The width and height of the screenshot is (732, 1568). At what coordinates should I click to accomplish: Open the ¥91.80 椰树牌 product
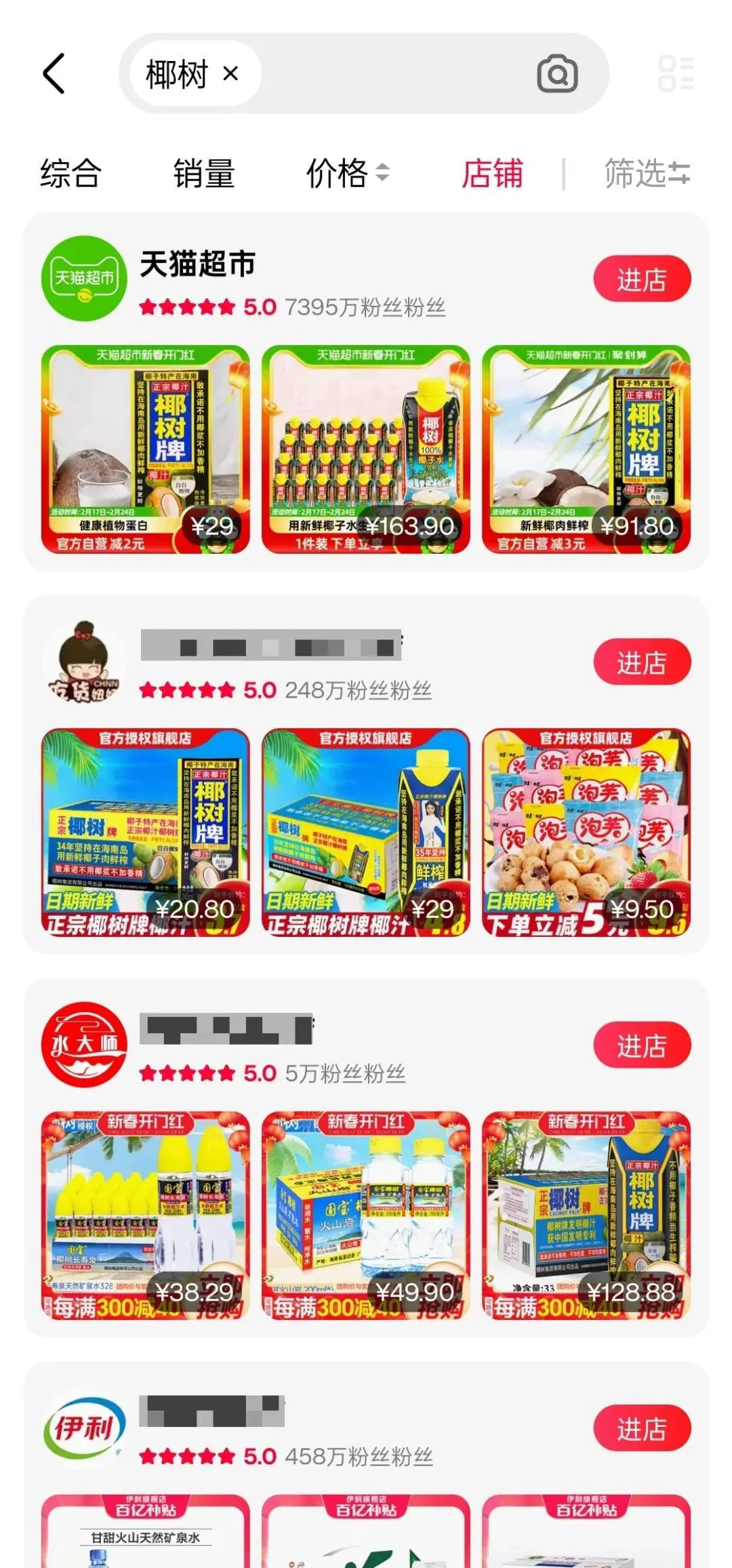pos(586,449)
